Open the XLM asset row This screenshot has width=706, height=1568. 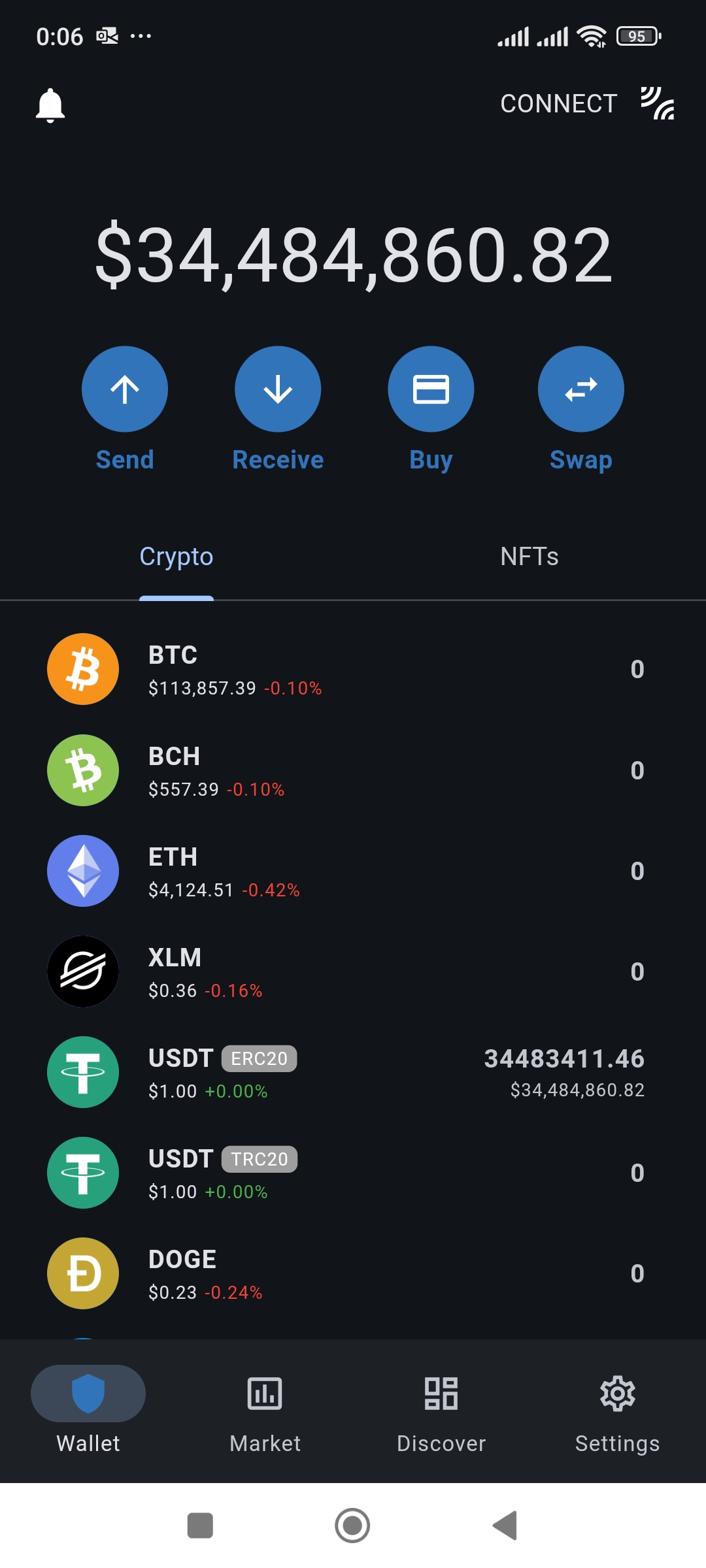[x=353, y=972]
